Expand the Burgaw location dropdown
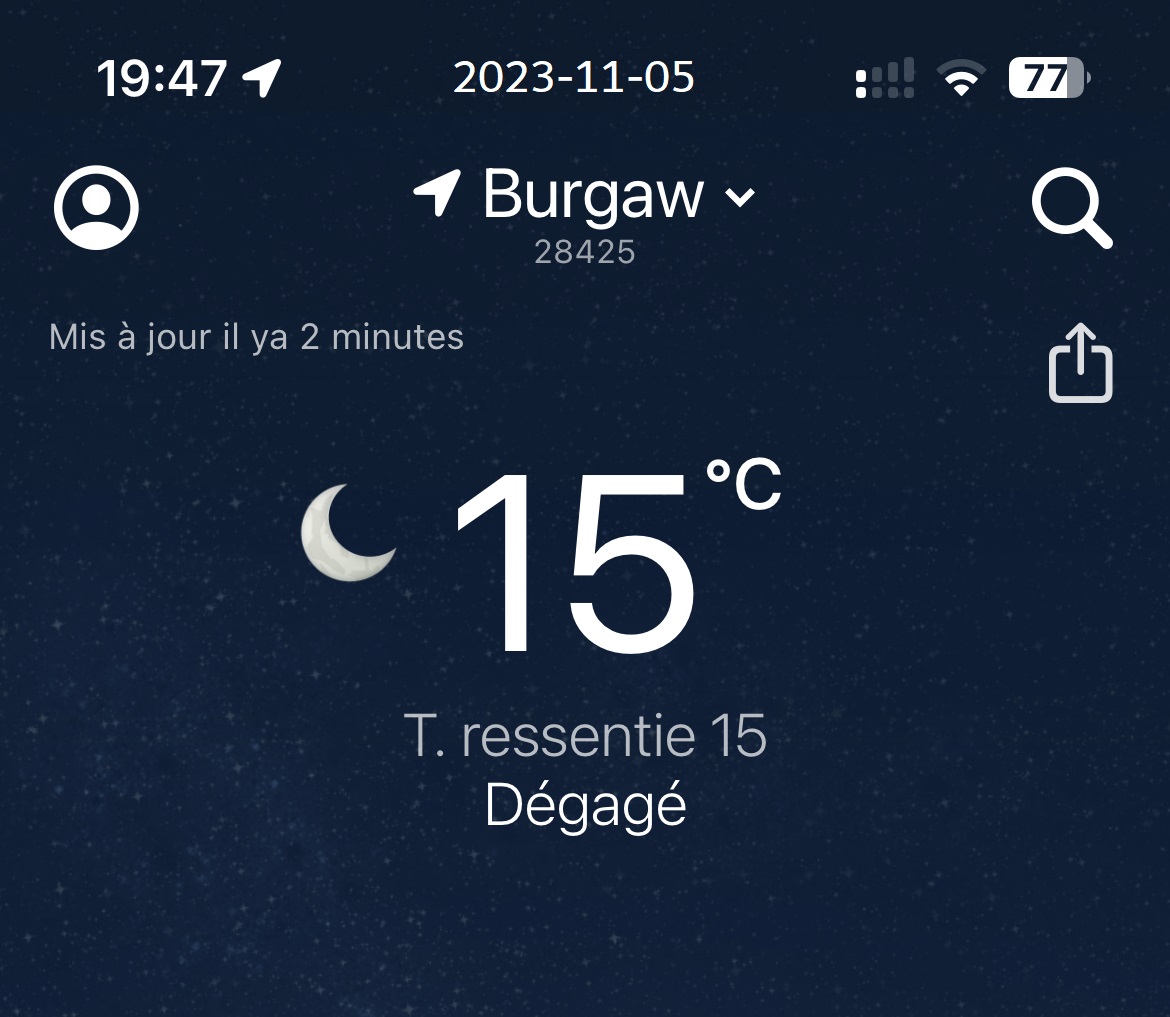1170x1017 pixels. tap(739, 197)
